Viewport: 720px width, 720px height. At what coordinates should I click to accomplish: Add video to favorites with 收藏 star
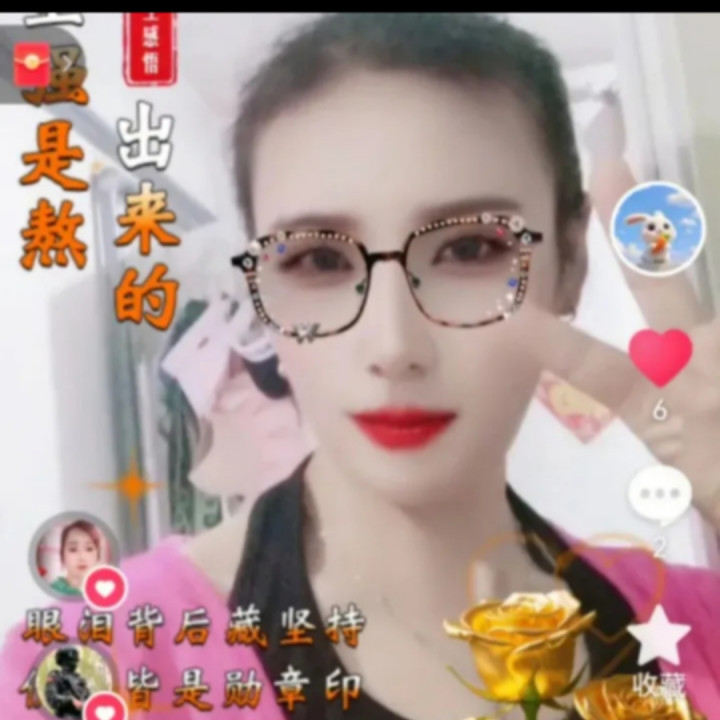tap(659, 638)
